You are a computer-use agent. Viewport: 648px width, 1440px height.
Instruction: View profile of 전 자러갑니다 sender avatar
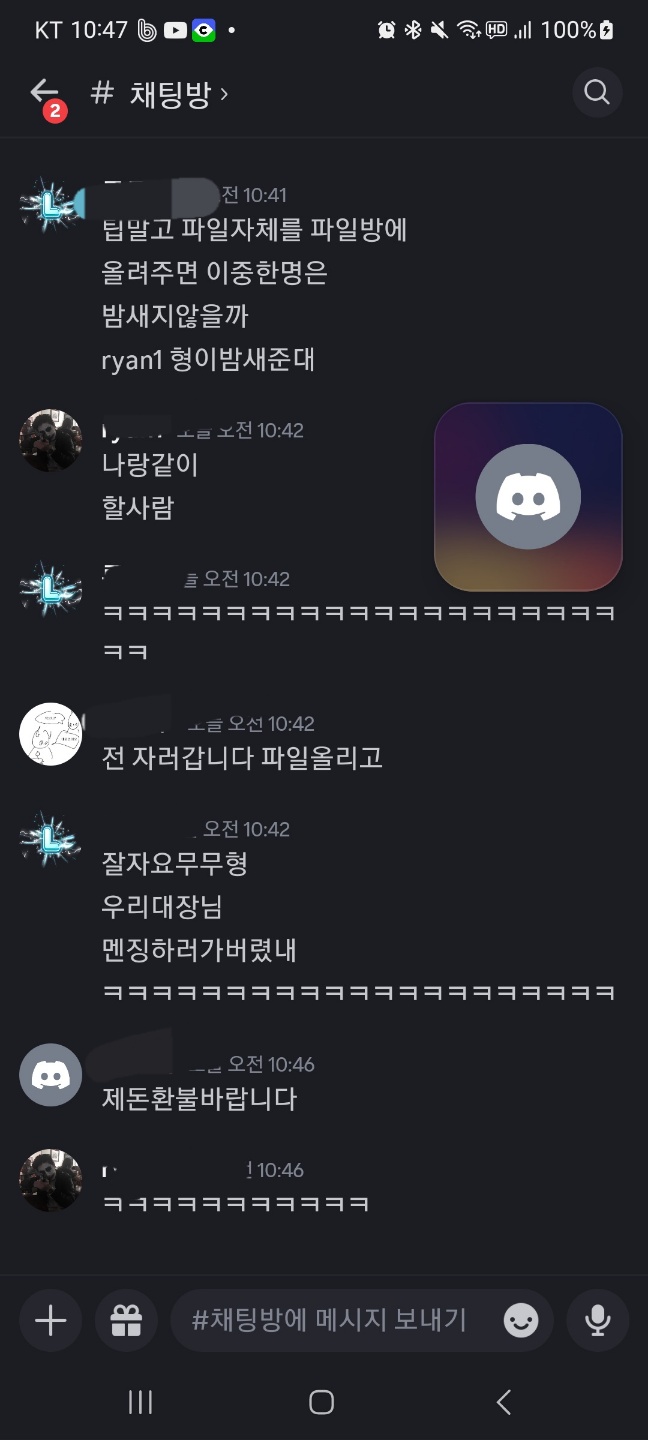click(x=51, y=735)
